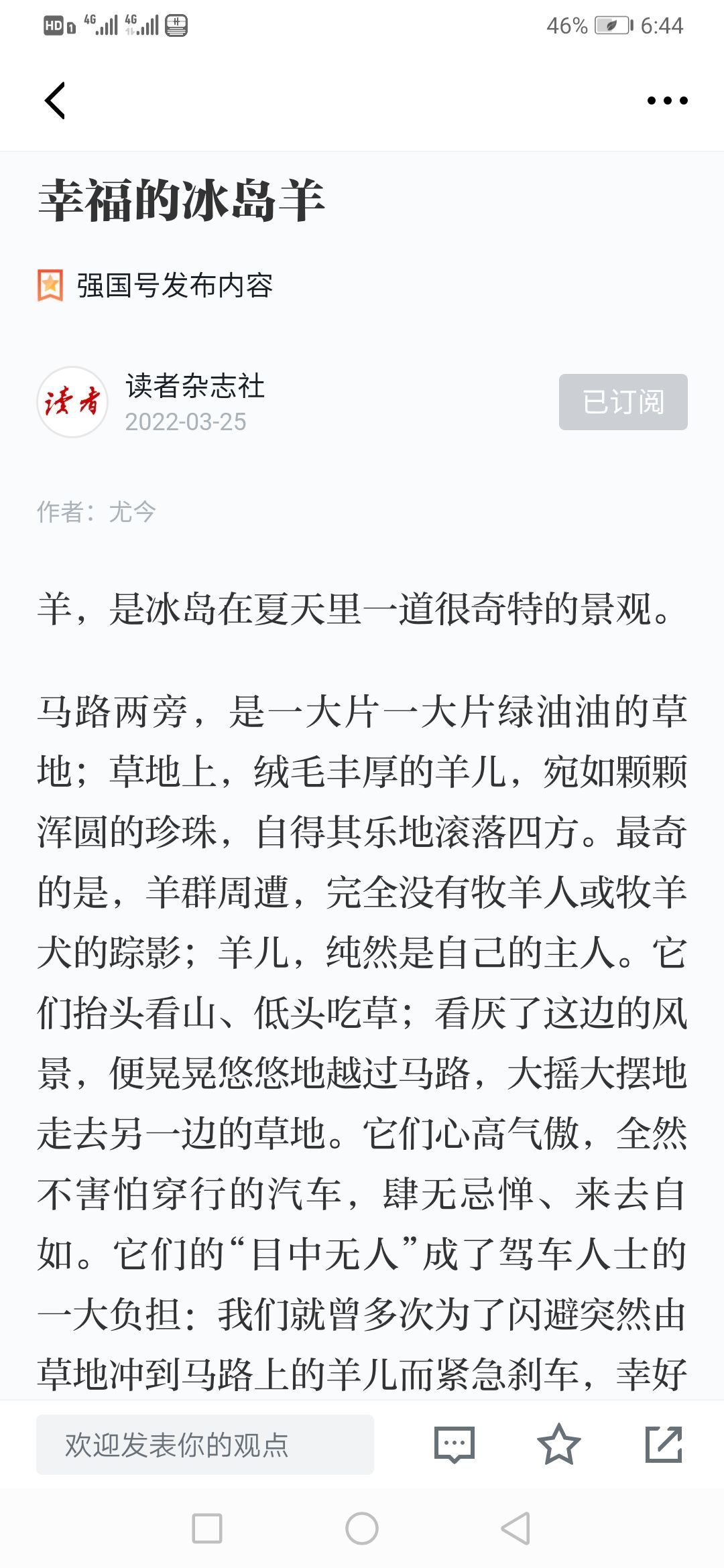Open the three-dot overflow menu

667,101
